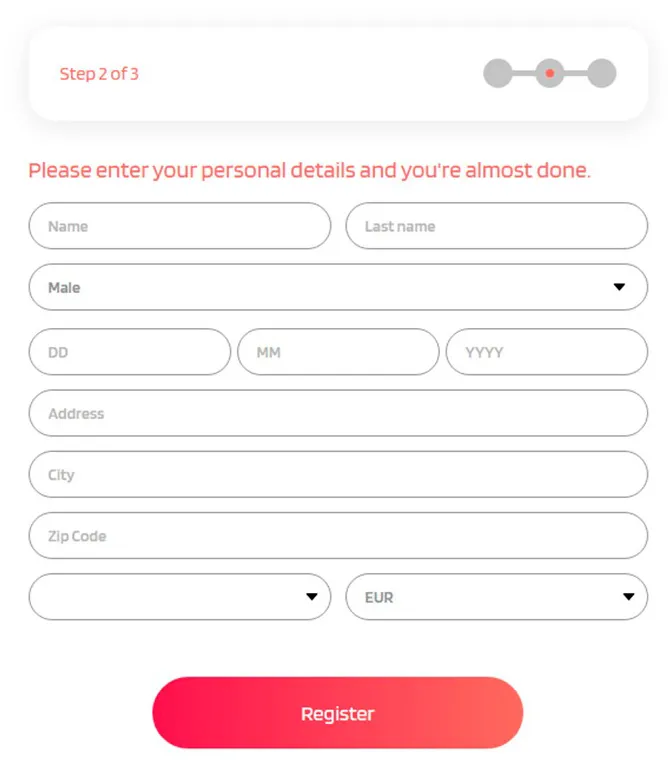Focus the Zip Code field
This screenshot has width=668, height=771.
[x=338, y=536]
